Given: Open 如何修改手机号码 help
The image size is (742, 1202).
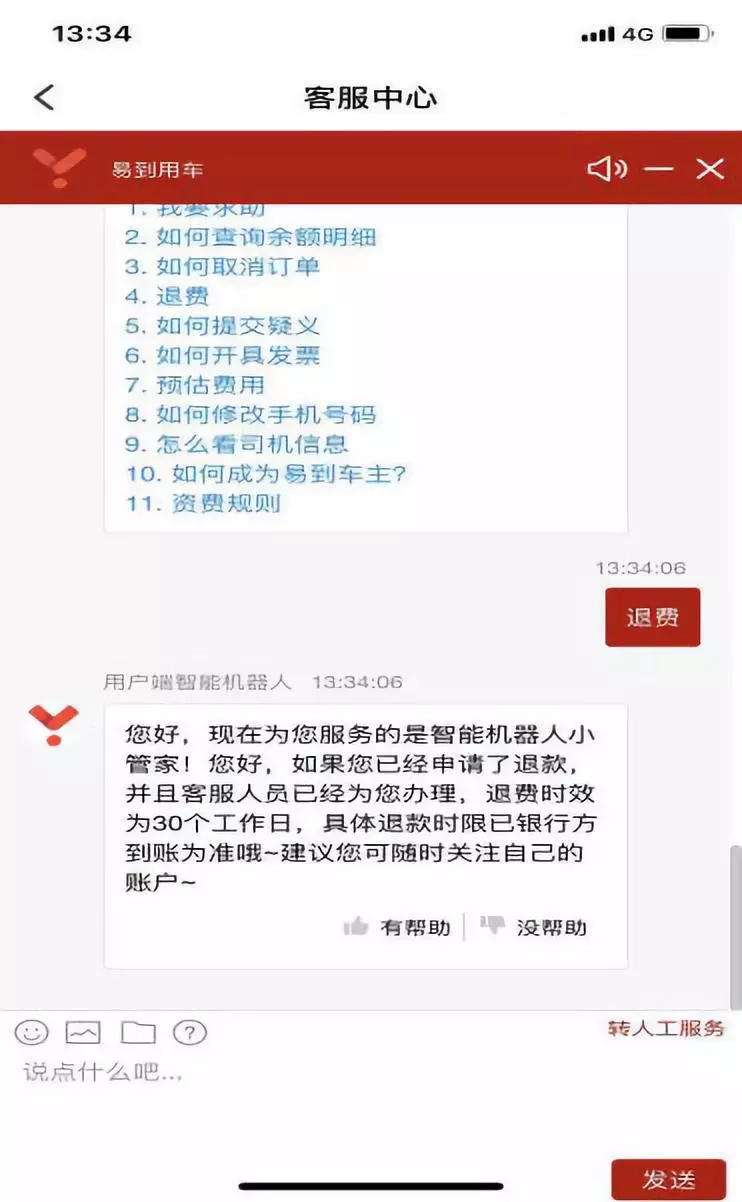Looking at the screenshot, I should [250, 414].
